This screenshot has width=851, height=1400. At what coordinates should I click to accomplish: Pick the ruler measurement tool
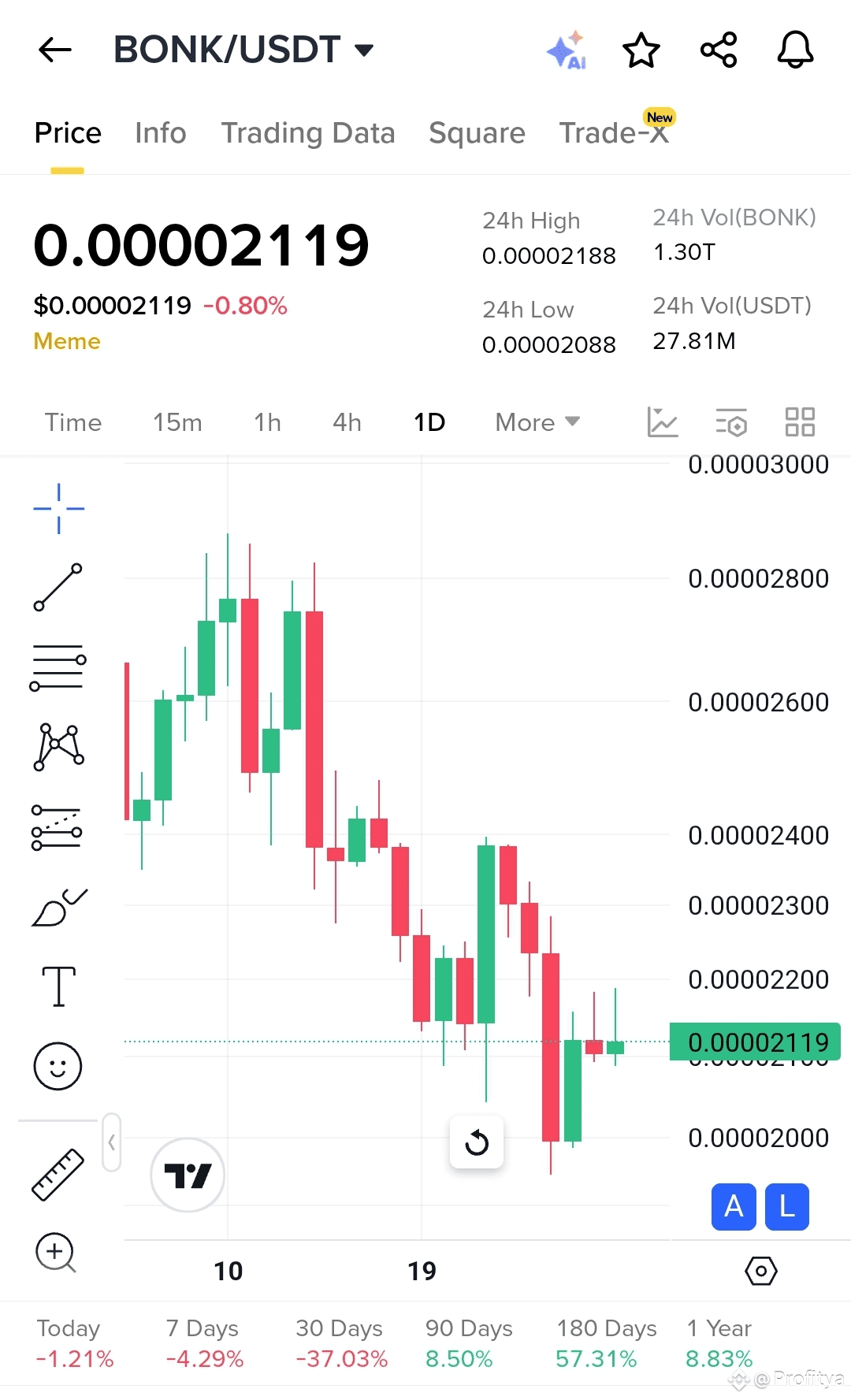[58, 1174]
